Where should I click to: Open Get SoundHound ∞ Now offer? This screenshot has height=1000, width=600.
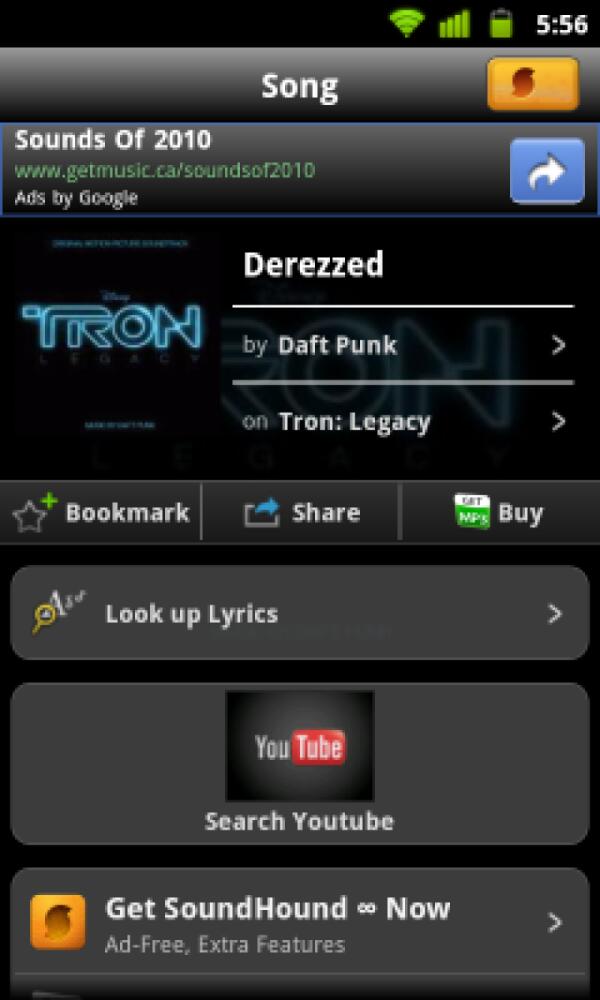[300, 922]
